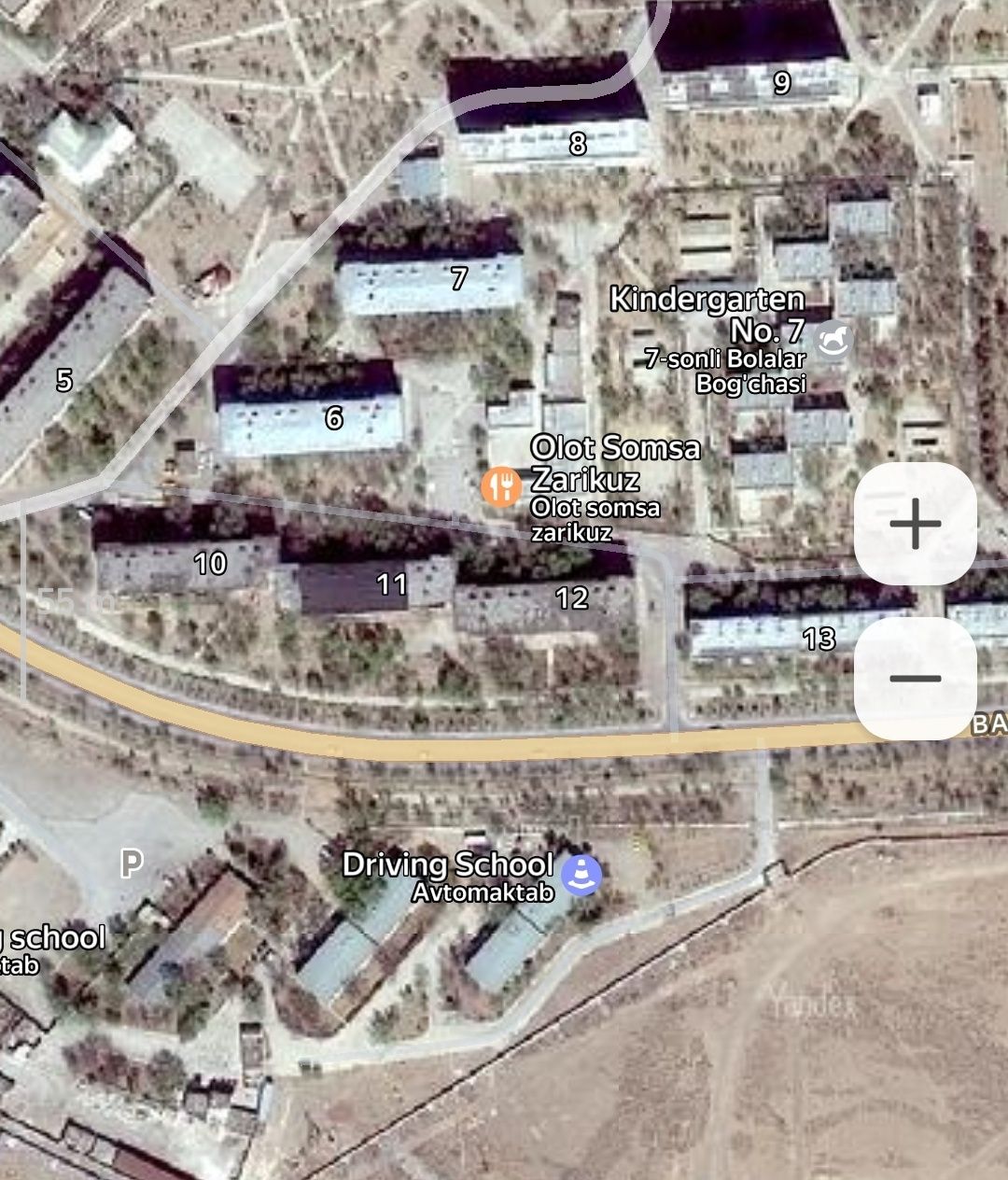Select the Kindergarten No. 7 marker
This screenshot has height=1180, width=1008.
click(833, 340)
